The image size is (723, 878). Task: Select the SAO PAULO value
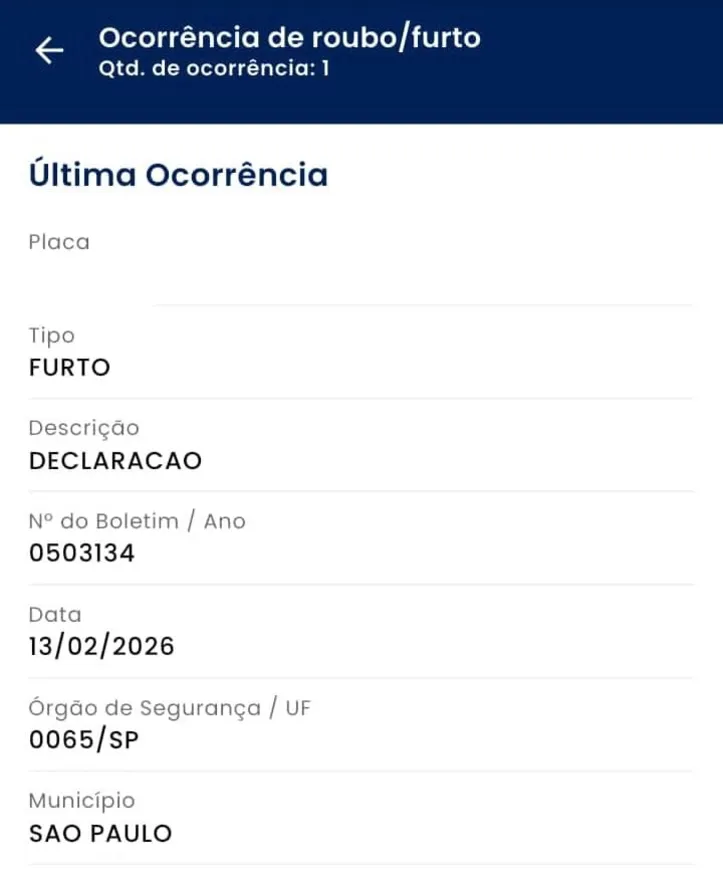(x=99, y=833)
